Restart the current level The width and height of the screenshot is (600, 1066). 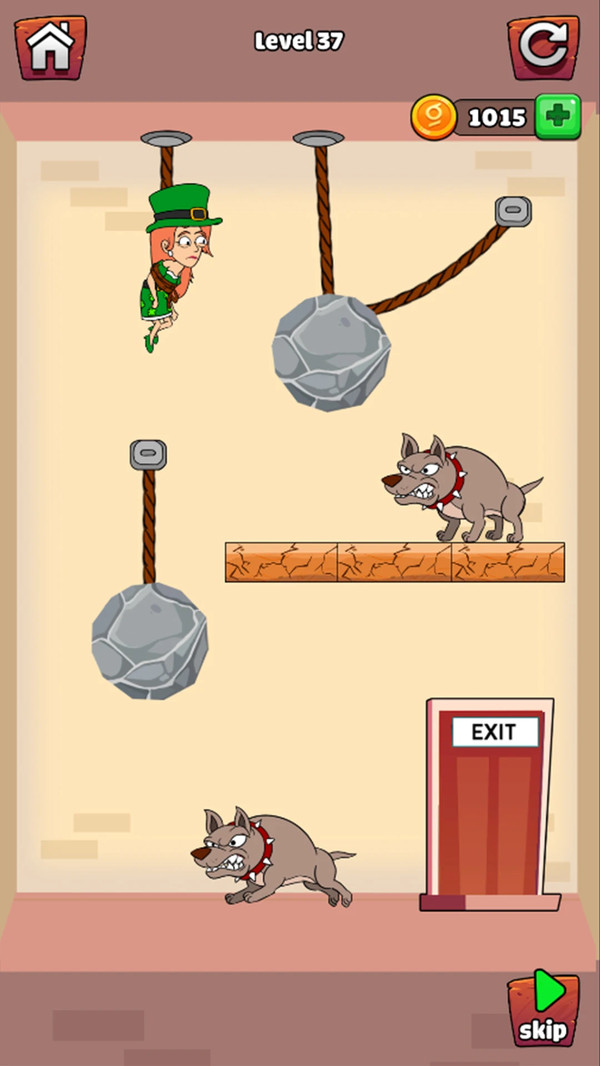pyautogui.click(x=543, y=47)
